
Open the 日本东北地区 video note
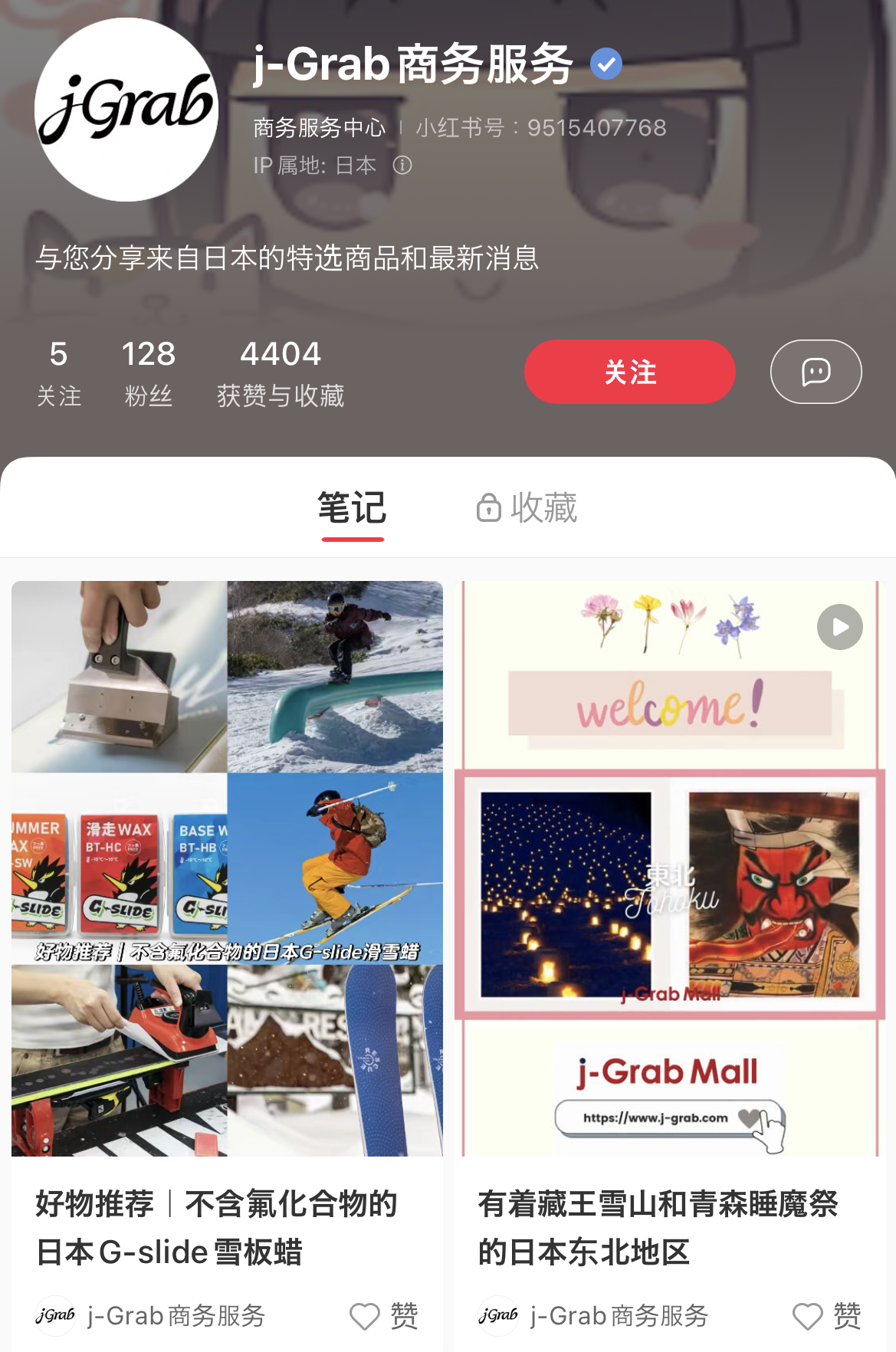point(669,868)
